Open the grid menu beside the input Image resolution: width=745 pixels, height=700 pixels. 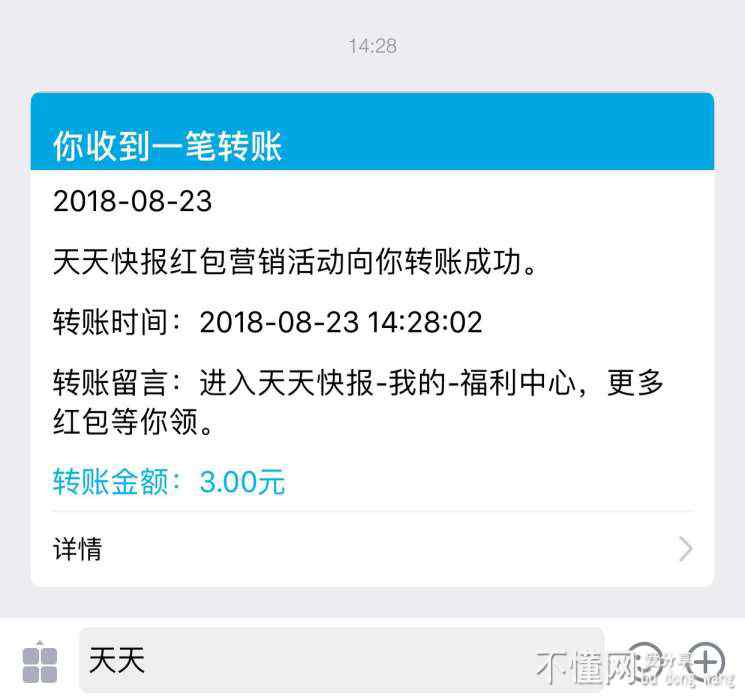tap(40, 663)
